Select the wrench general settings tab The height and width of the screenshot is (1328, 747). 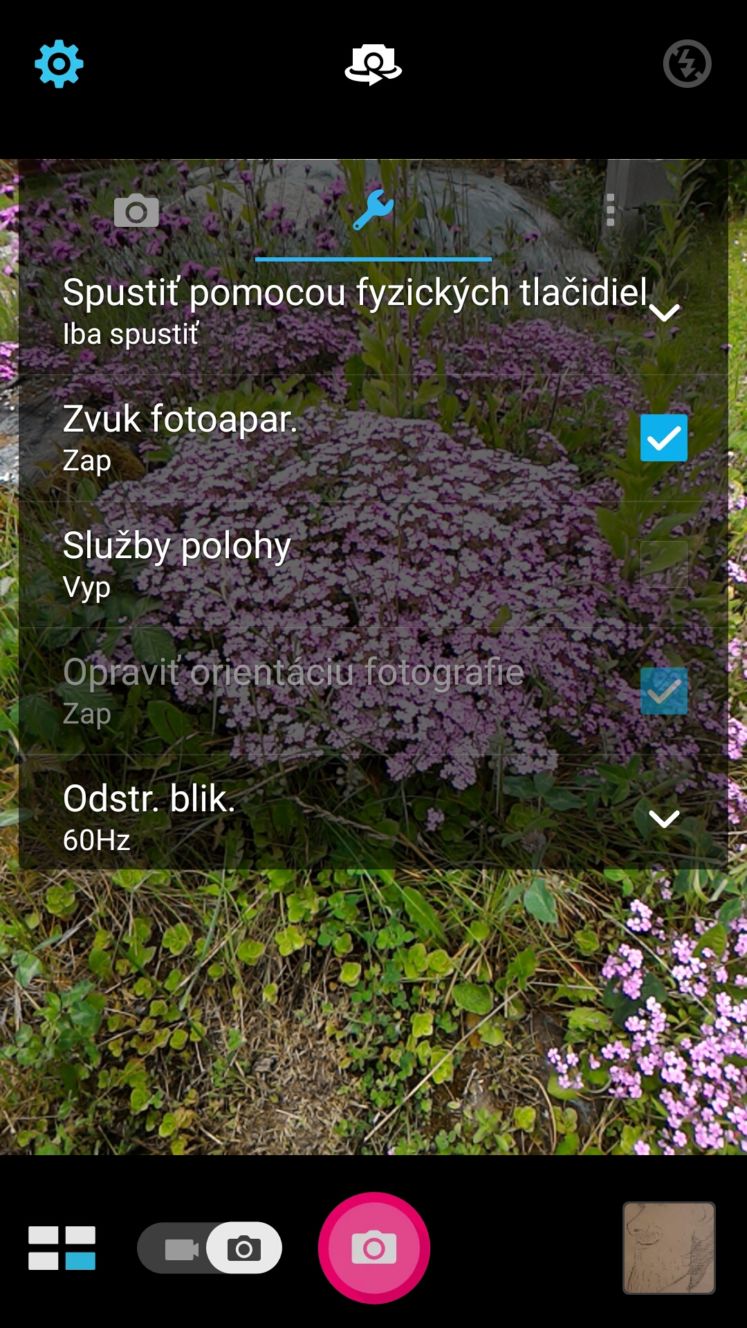click(x=373, y=211)
